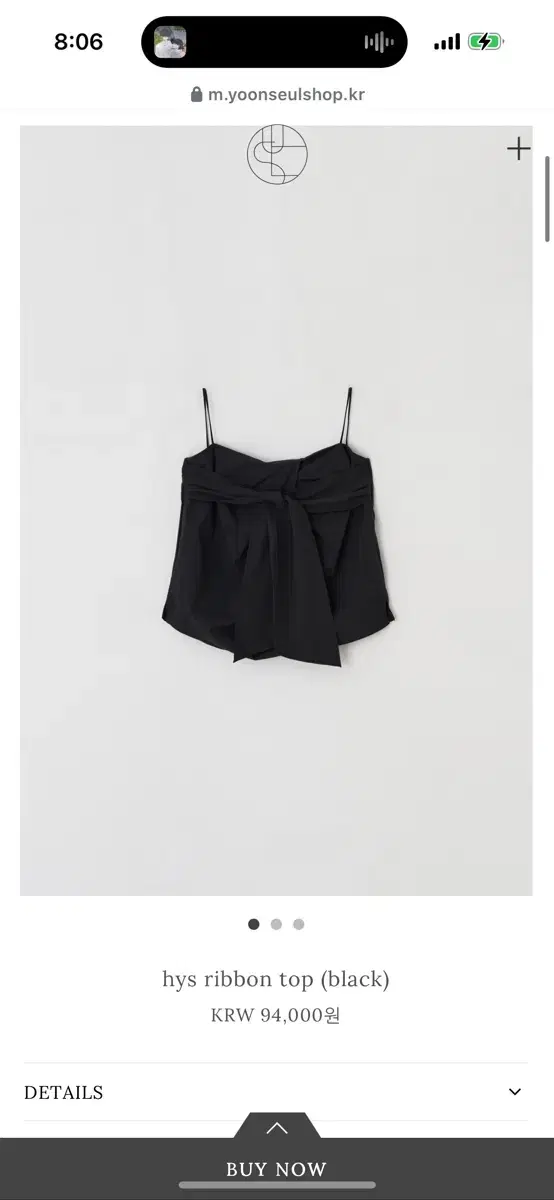554x1200 pixels.
Task: Open the ribbon top product image
Action: (x=276, y=511)
